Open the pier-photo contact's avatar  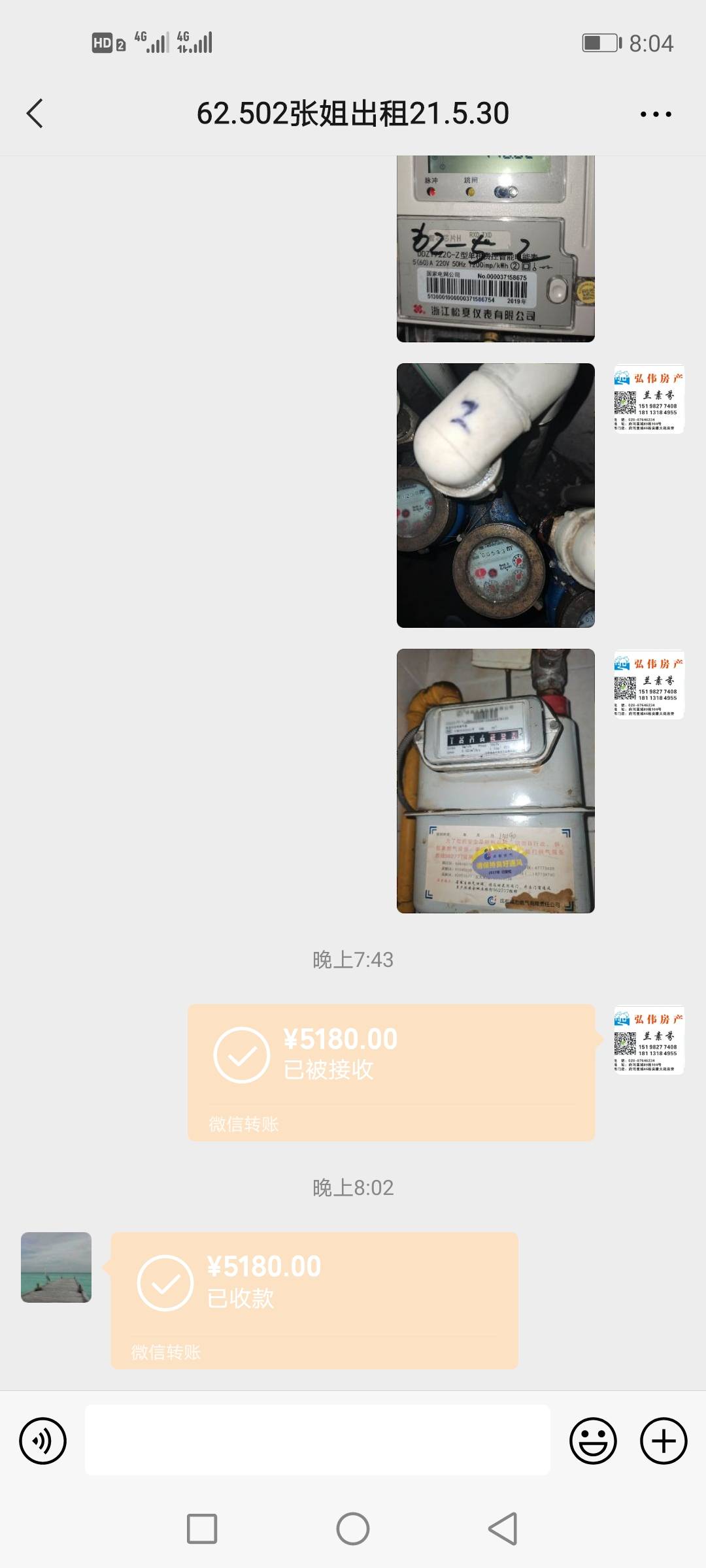point(56,1267)
